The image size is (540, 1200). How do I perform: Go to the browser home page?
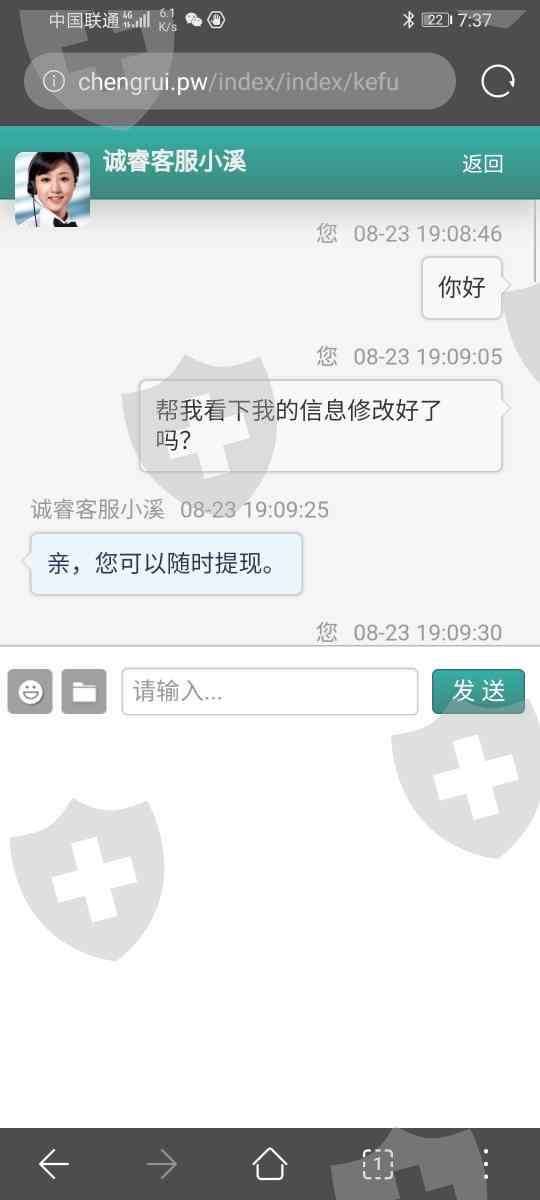(270, 1163)
